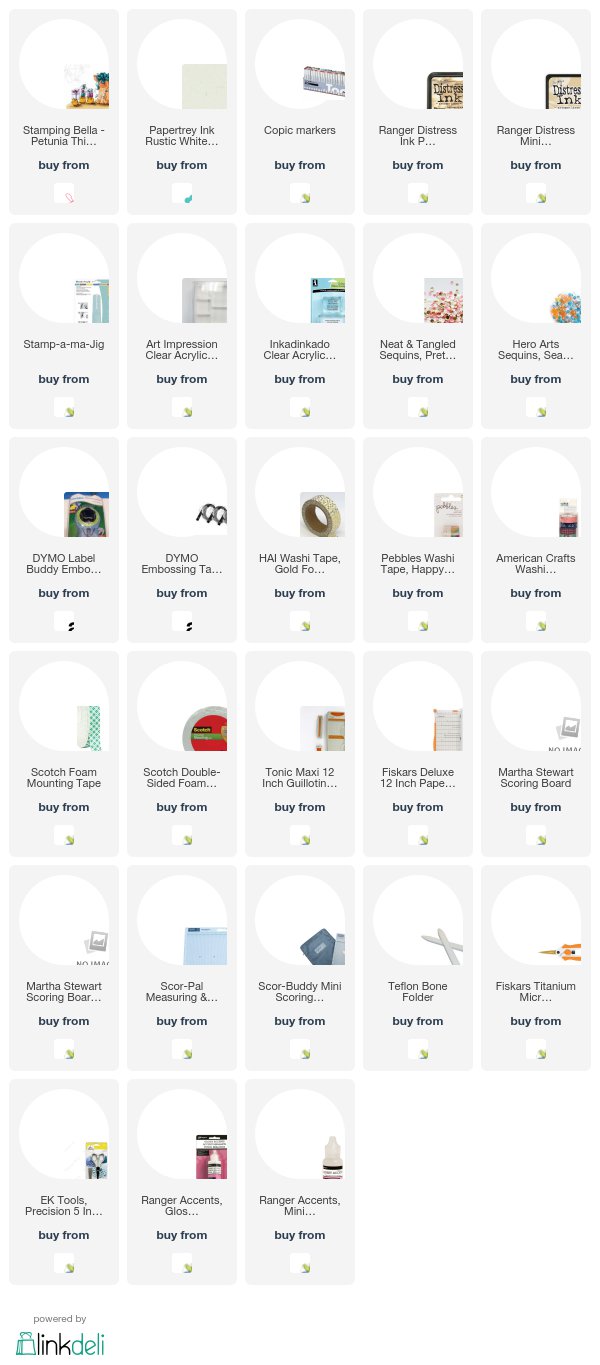600x1365 pixels.
Task: View HAI Washi Tape Gold product
Action: pyautogui.click(x=300, y=540)
